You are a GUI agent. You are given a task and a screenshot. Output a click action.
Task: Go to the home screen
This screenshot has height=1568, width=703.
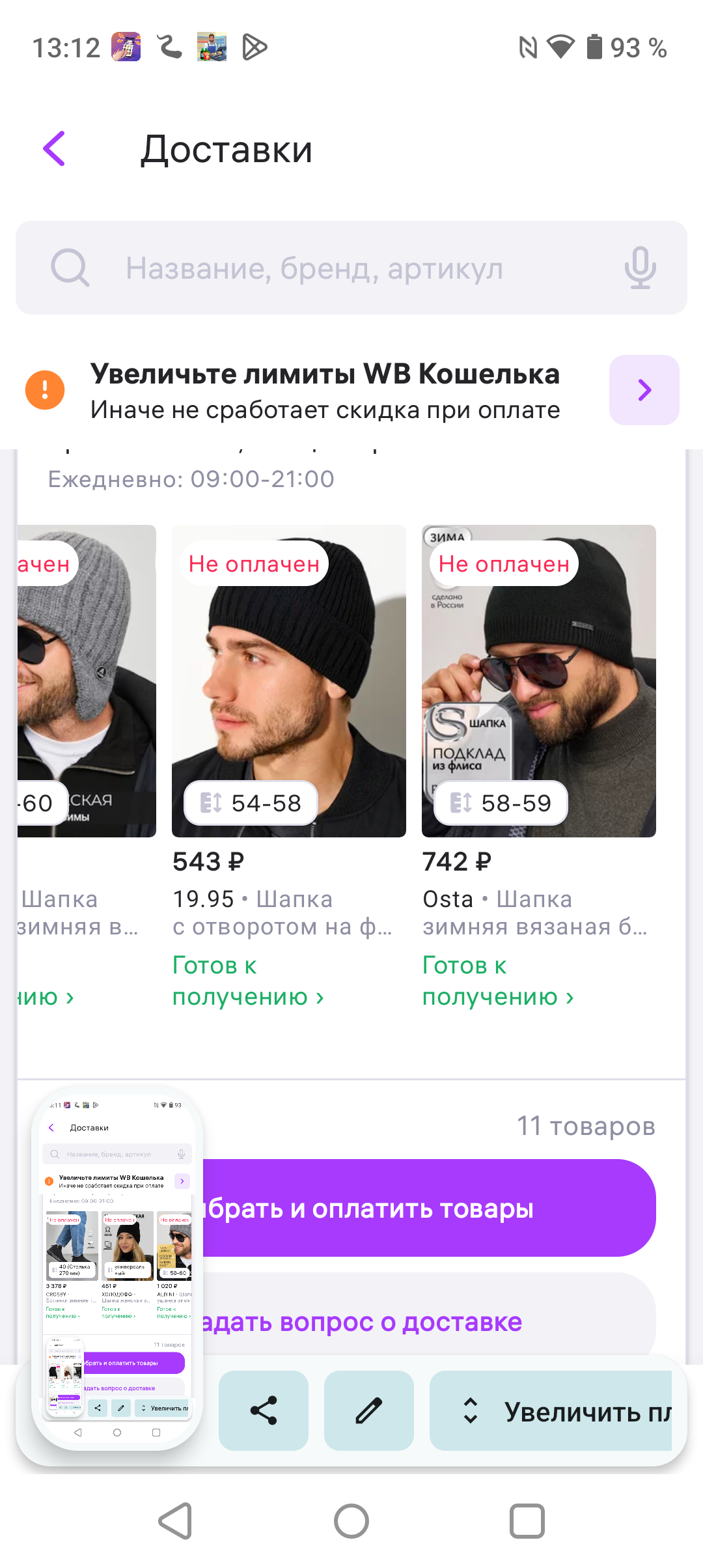(x=351, y=1521)
